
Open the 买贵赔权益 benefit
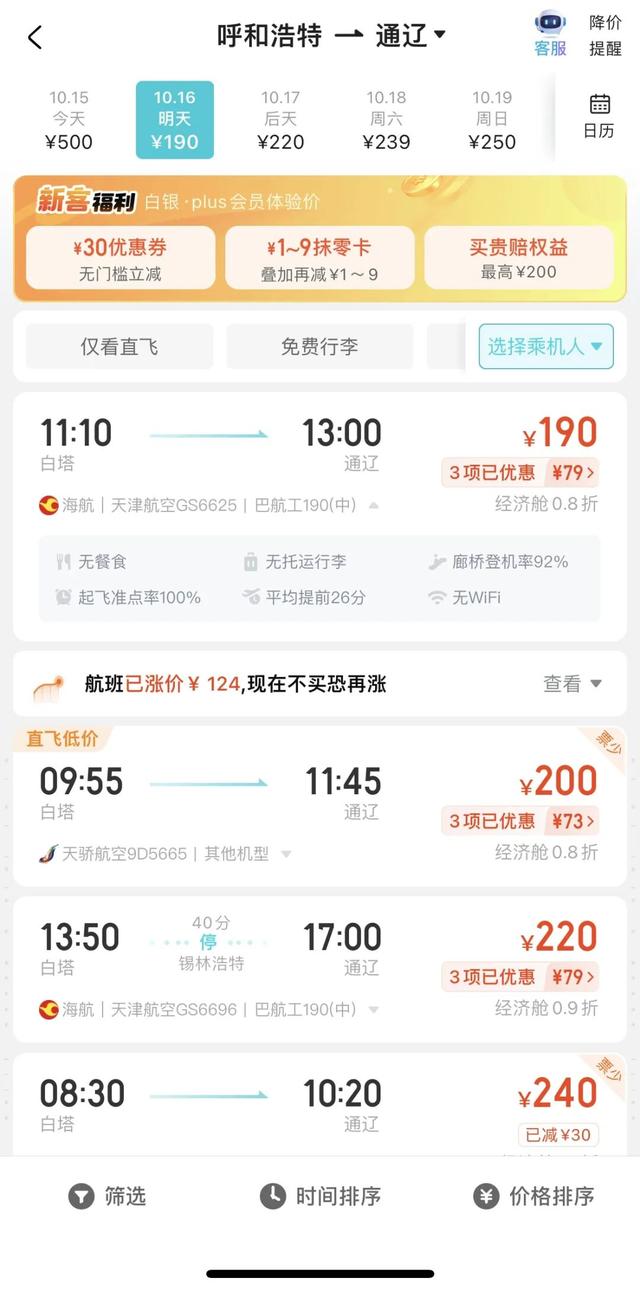518,258
